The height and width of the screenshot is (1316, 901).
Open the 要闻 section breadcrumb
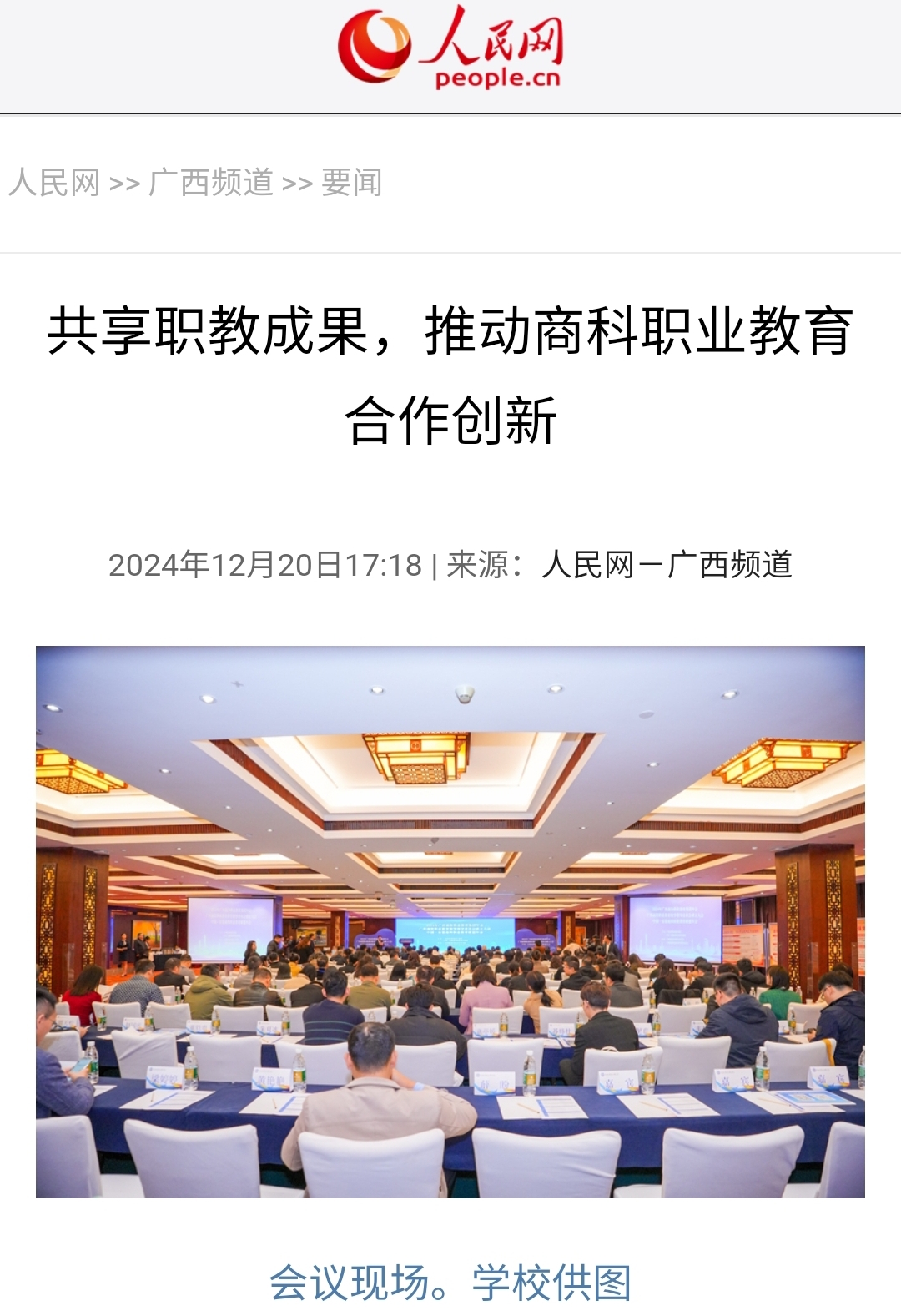[x=351, y=183]
